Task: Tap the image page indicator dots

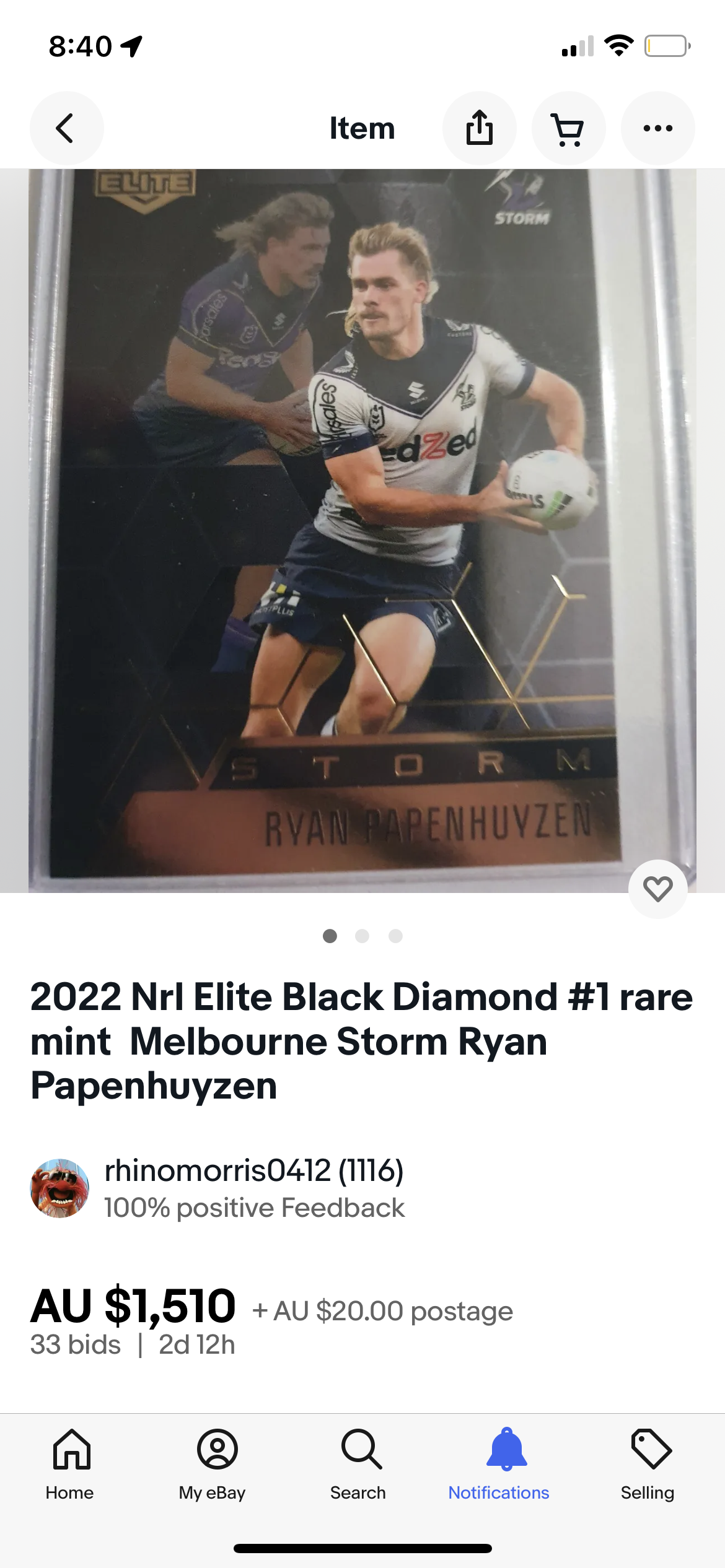Action: coord(362,936)
